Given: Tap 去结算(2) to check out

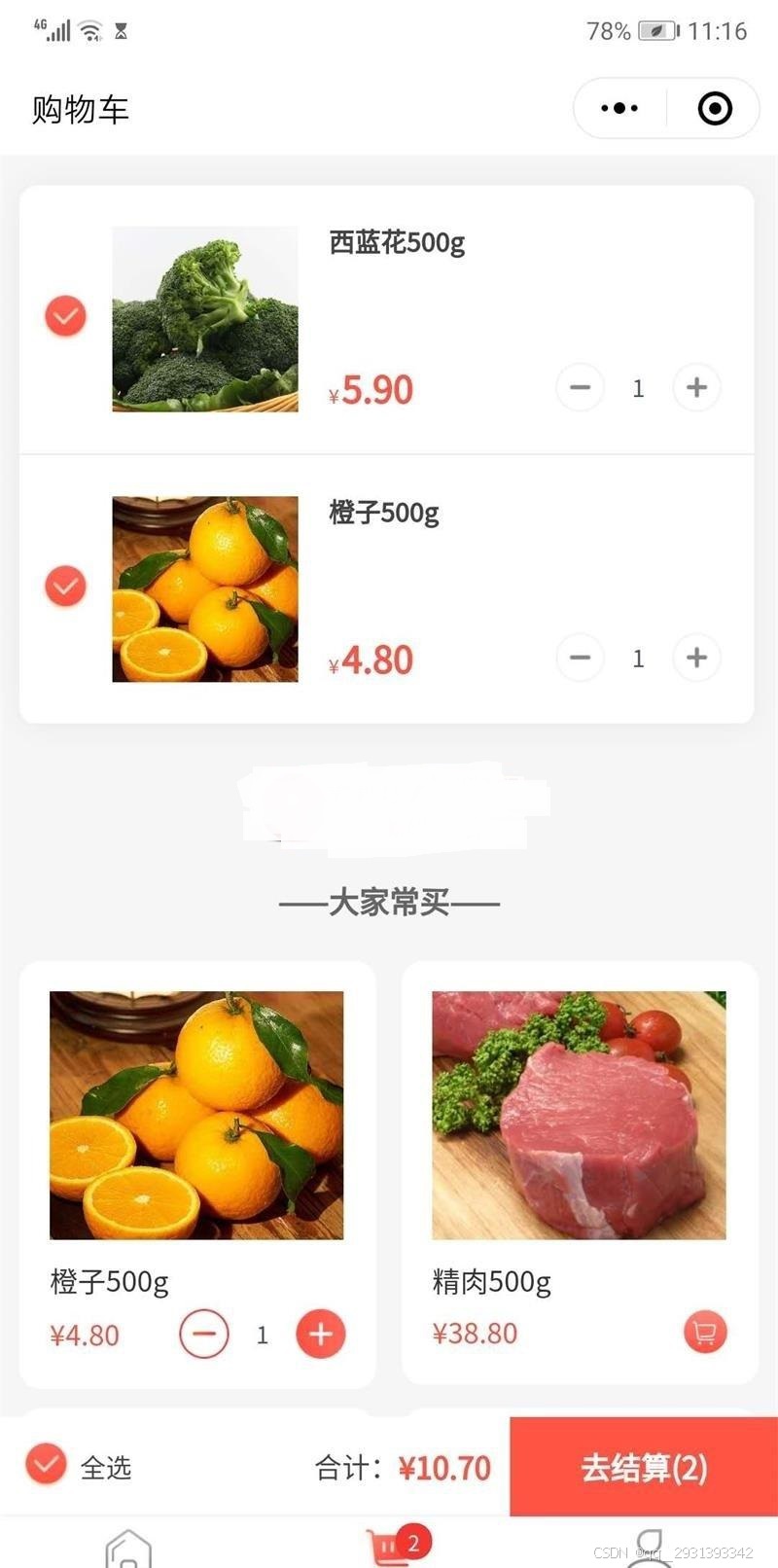Looking at the screenshot, I should [x=644, y=1467].
